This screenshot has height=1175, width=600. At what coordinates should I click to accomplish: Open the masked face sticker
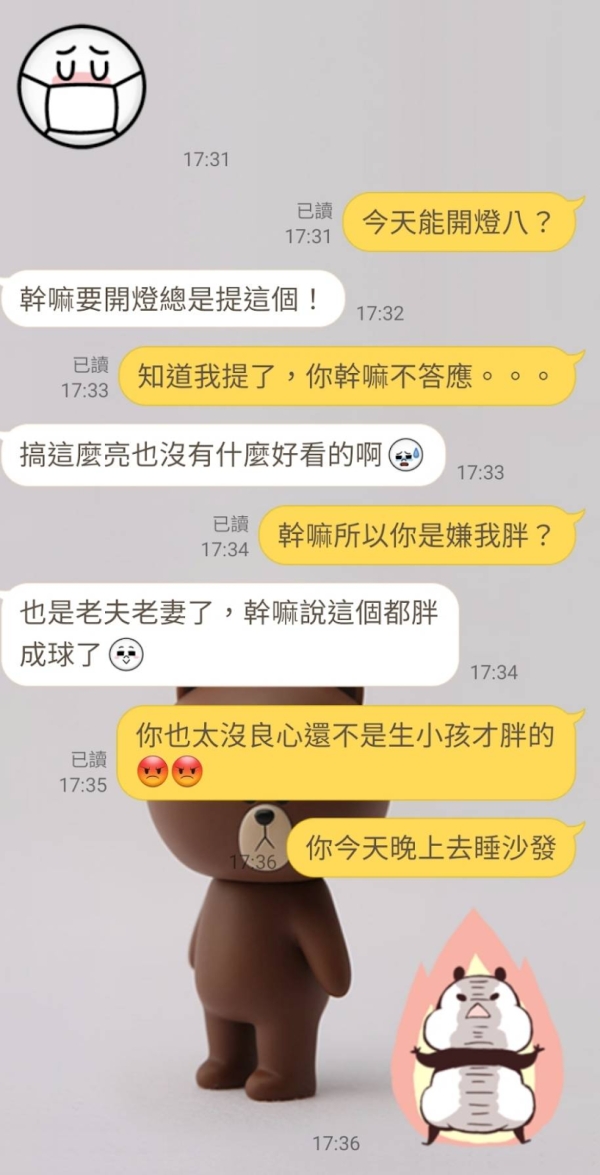[x=84, y=84]
